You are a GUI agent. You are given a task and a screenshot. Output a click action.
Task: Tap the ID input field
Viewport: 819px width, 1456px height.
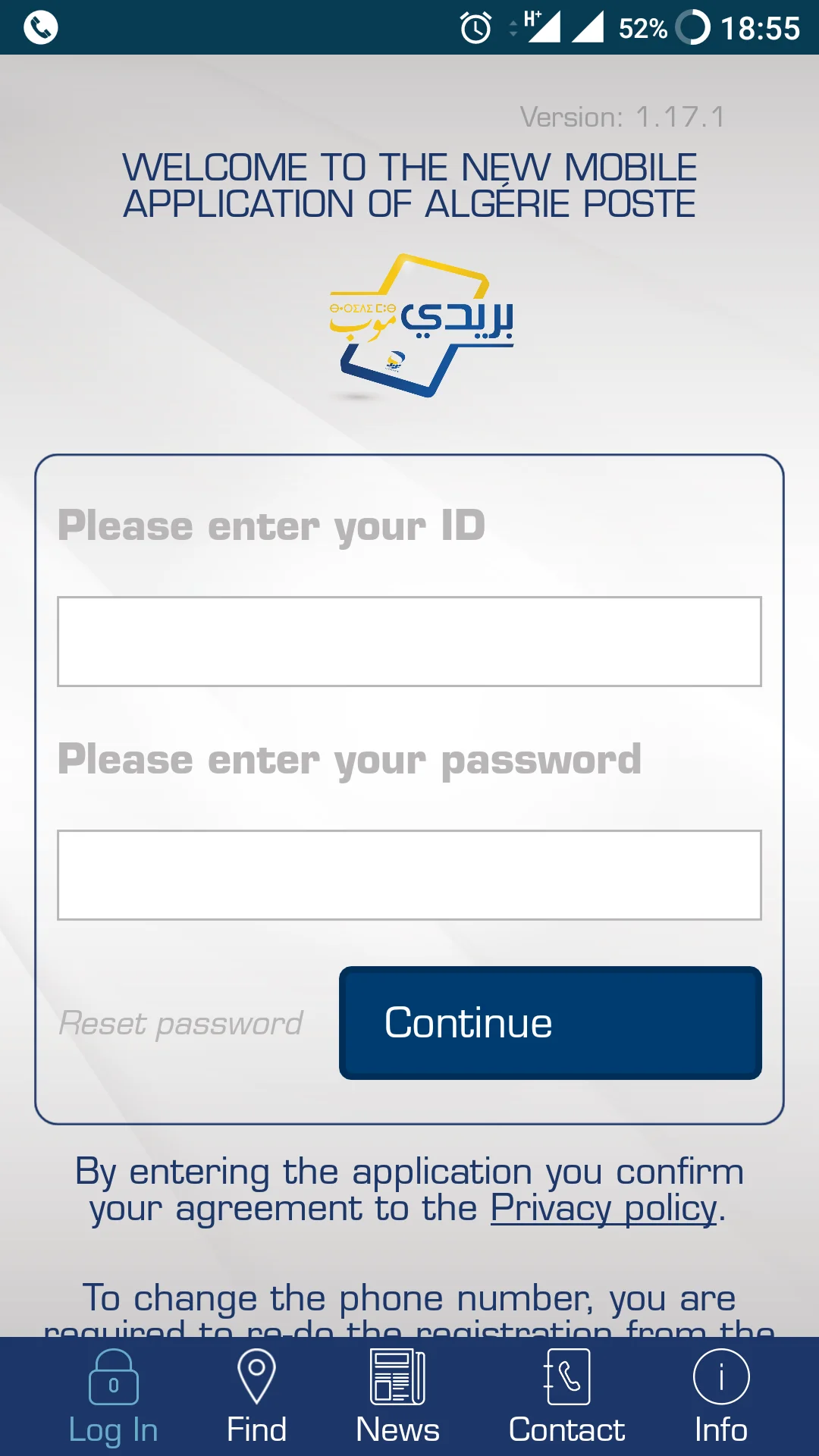tap(409, 642)
